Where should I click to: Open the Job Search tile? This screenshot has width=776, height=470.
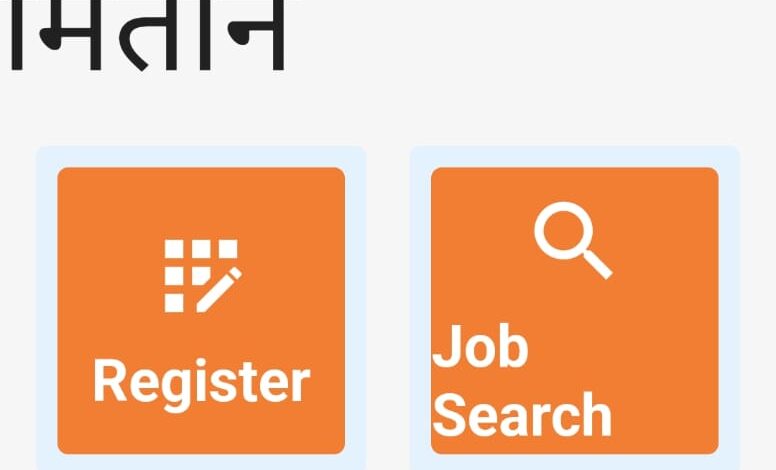574,311
